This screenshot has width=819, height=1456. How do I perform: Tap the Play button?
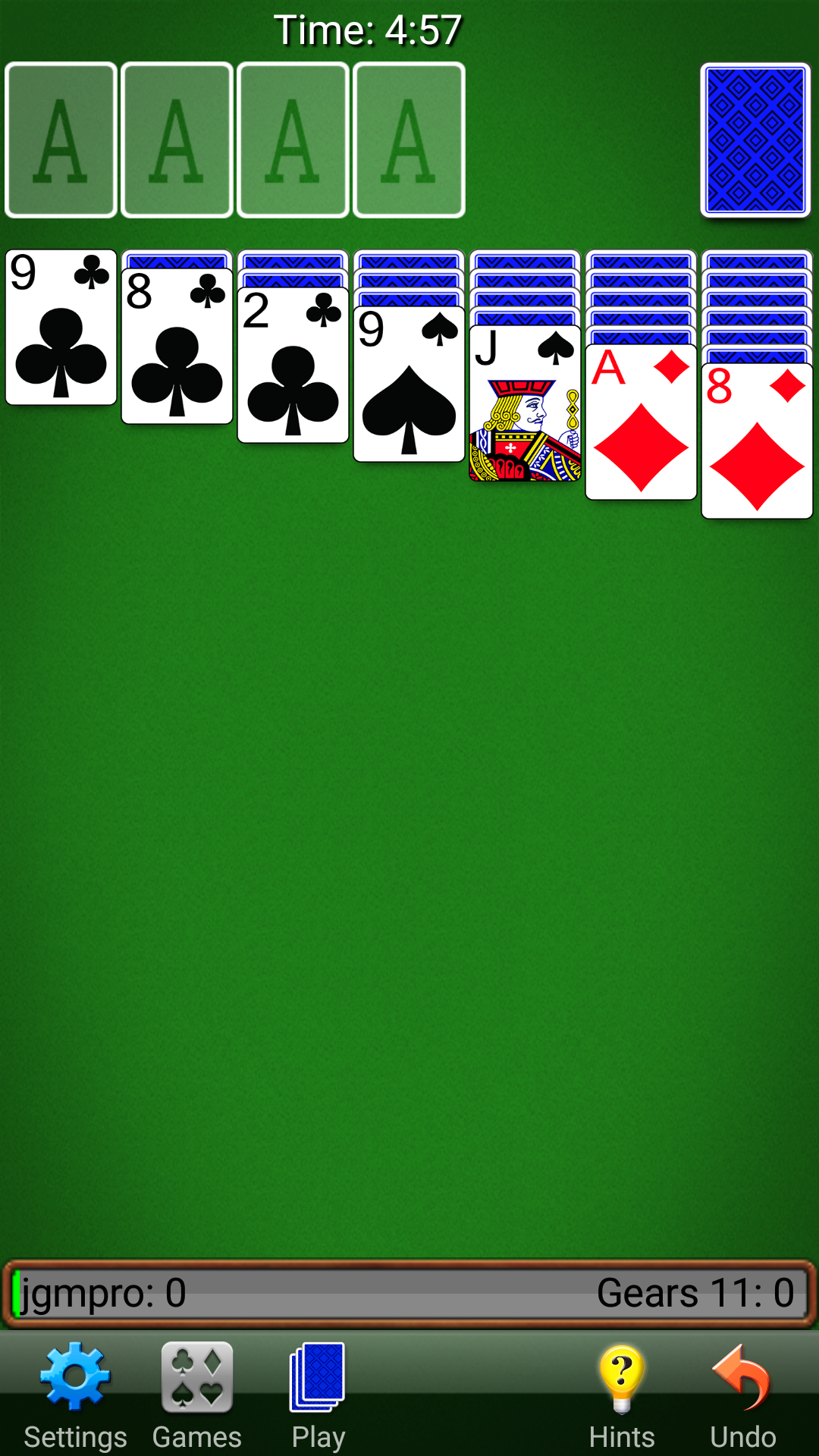318,1395
